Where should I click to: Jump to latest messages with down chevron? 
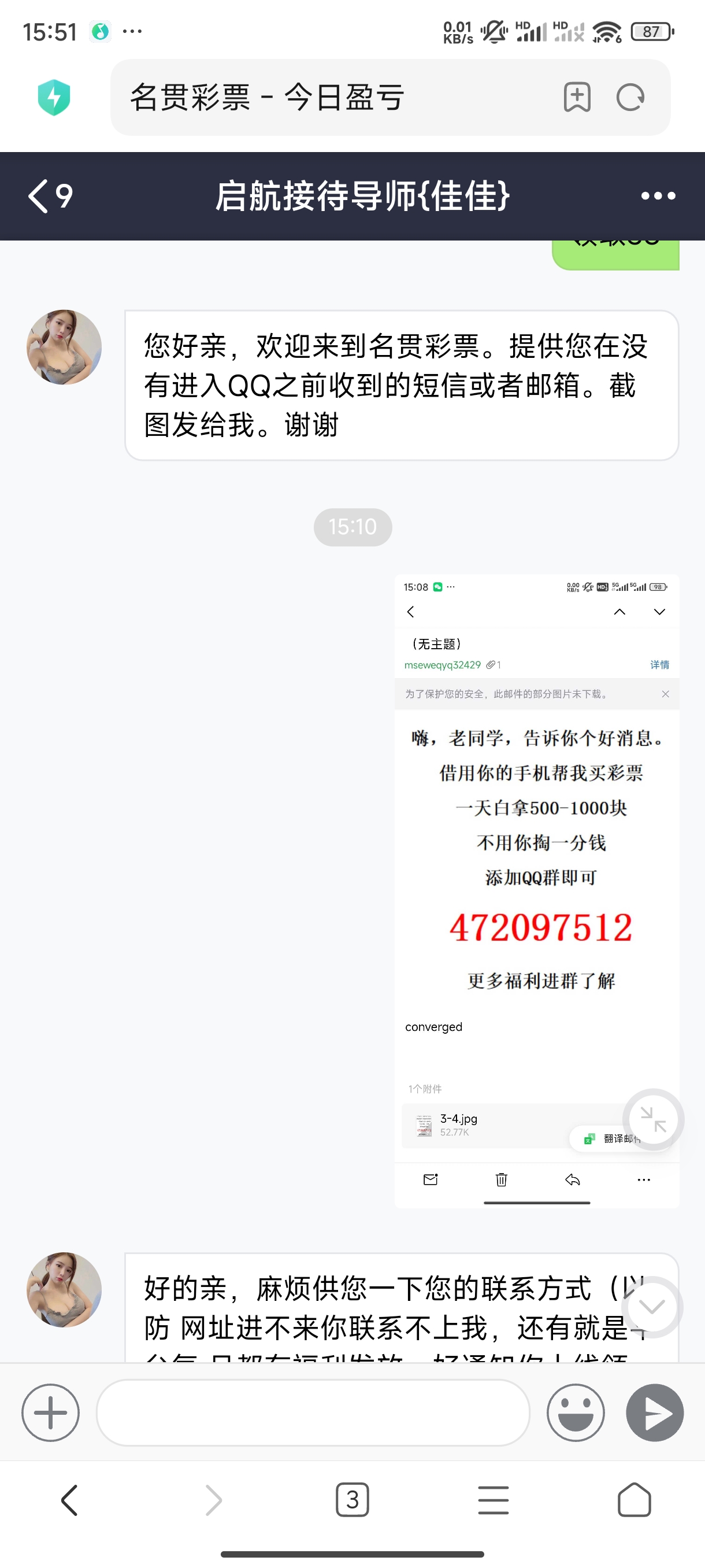tap(651, 1306)
